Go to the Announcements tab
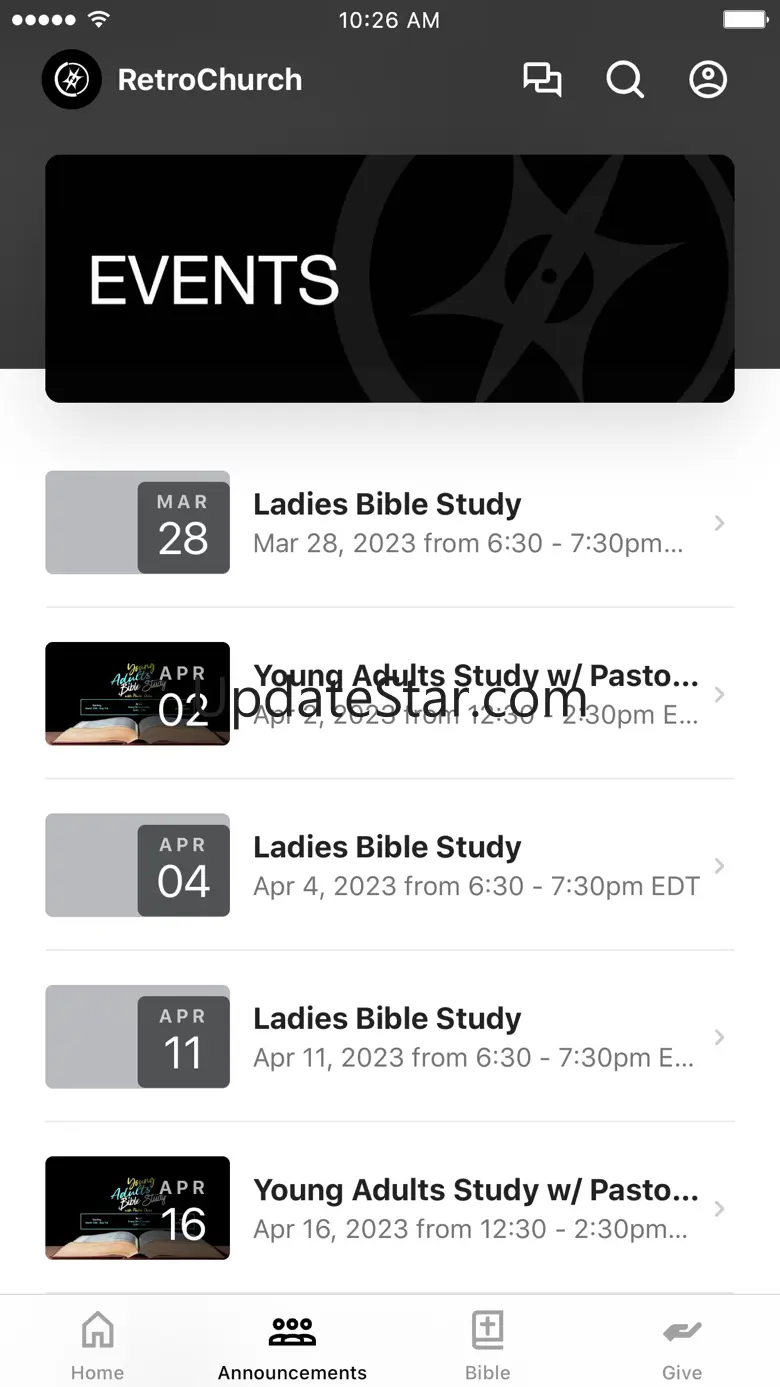 tap(292, 1344)
